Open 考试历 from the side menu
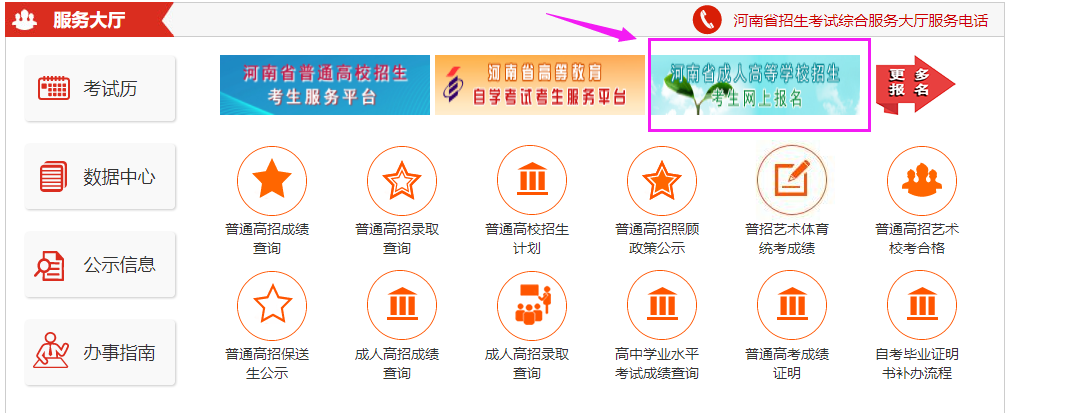This screenshot has height=413, width=1068. click(x=100, y=88)
